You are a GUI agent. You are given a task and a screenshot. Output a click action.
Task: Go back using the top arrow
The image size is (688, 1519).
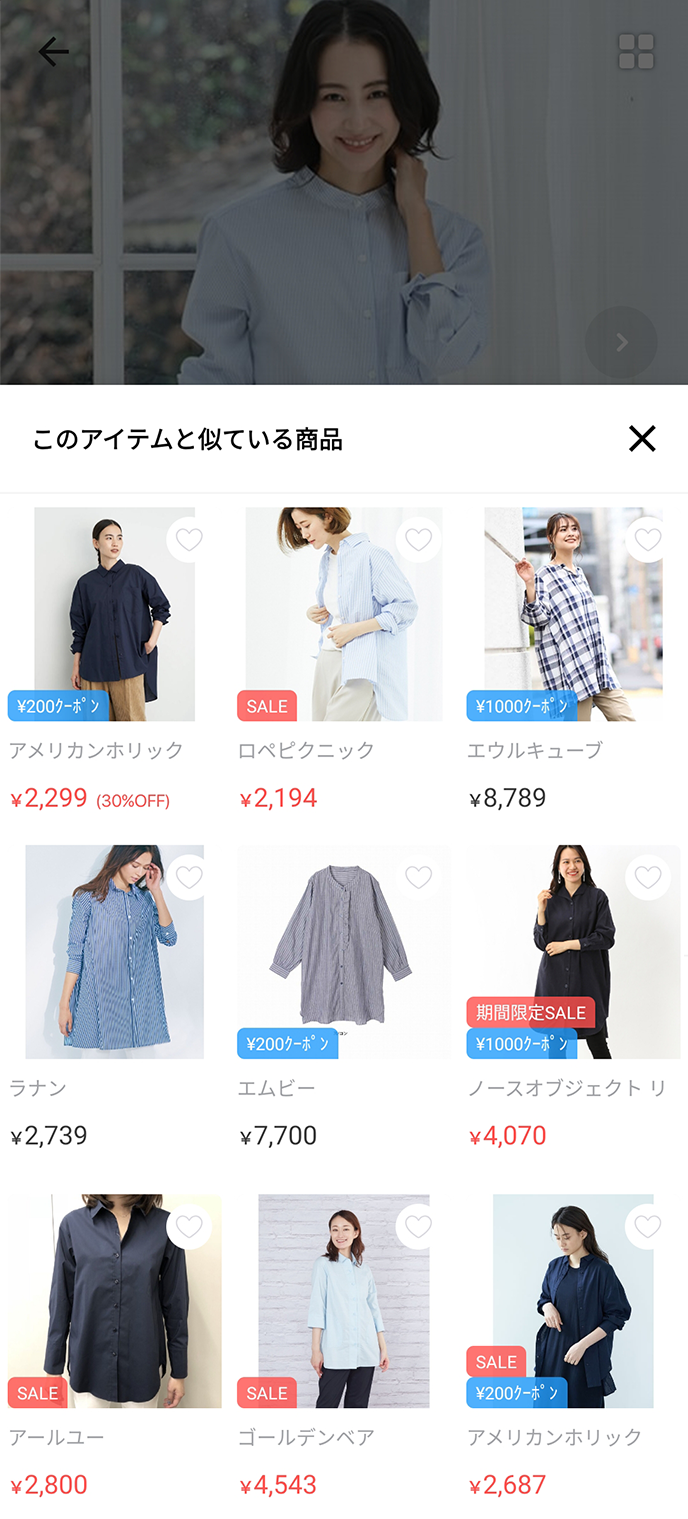click(53, 52)
